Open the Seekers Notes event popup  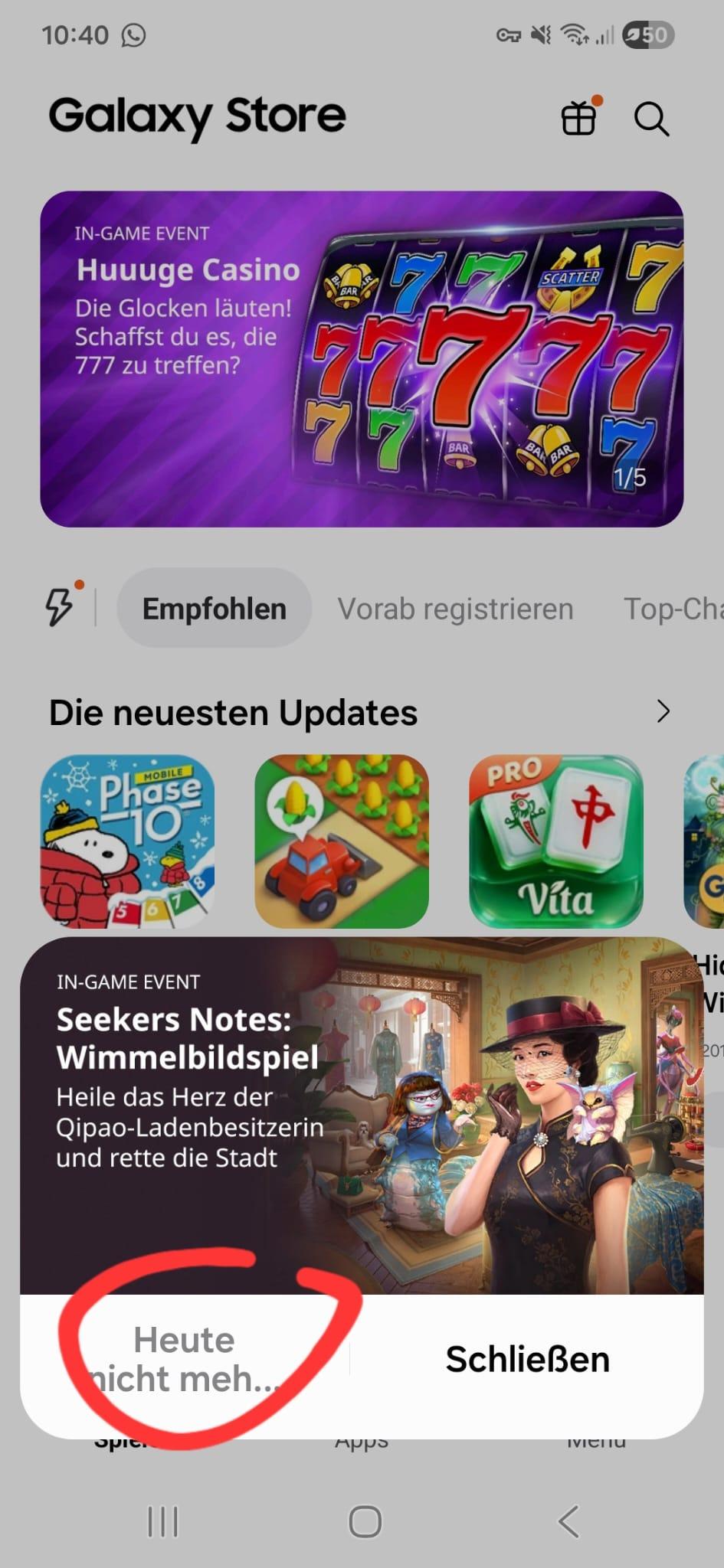tap(362, 1115)
